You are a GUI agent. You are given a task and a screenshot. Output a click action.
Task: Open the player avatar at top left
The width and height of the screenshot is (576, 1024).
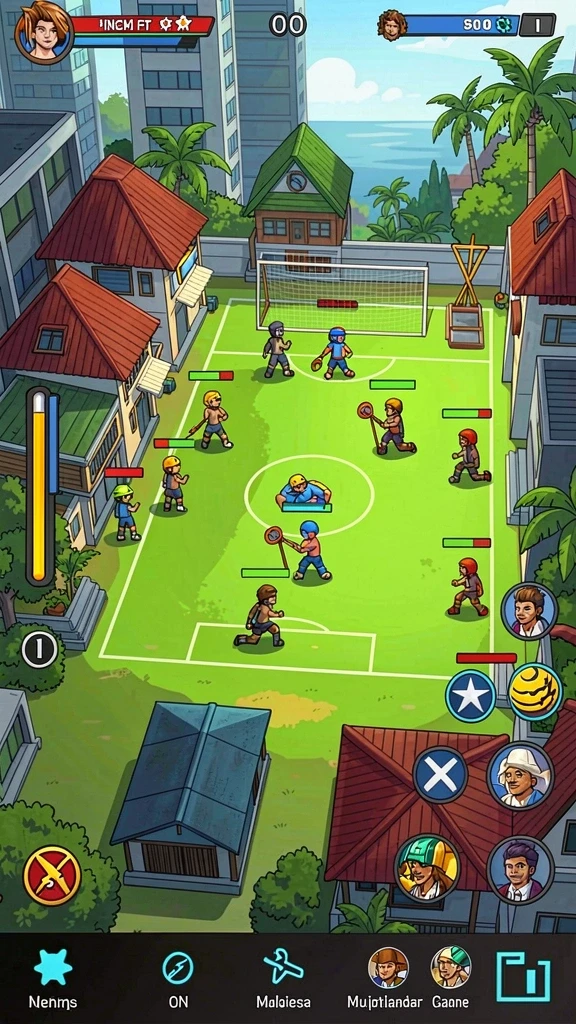tap(44, 31)
